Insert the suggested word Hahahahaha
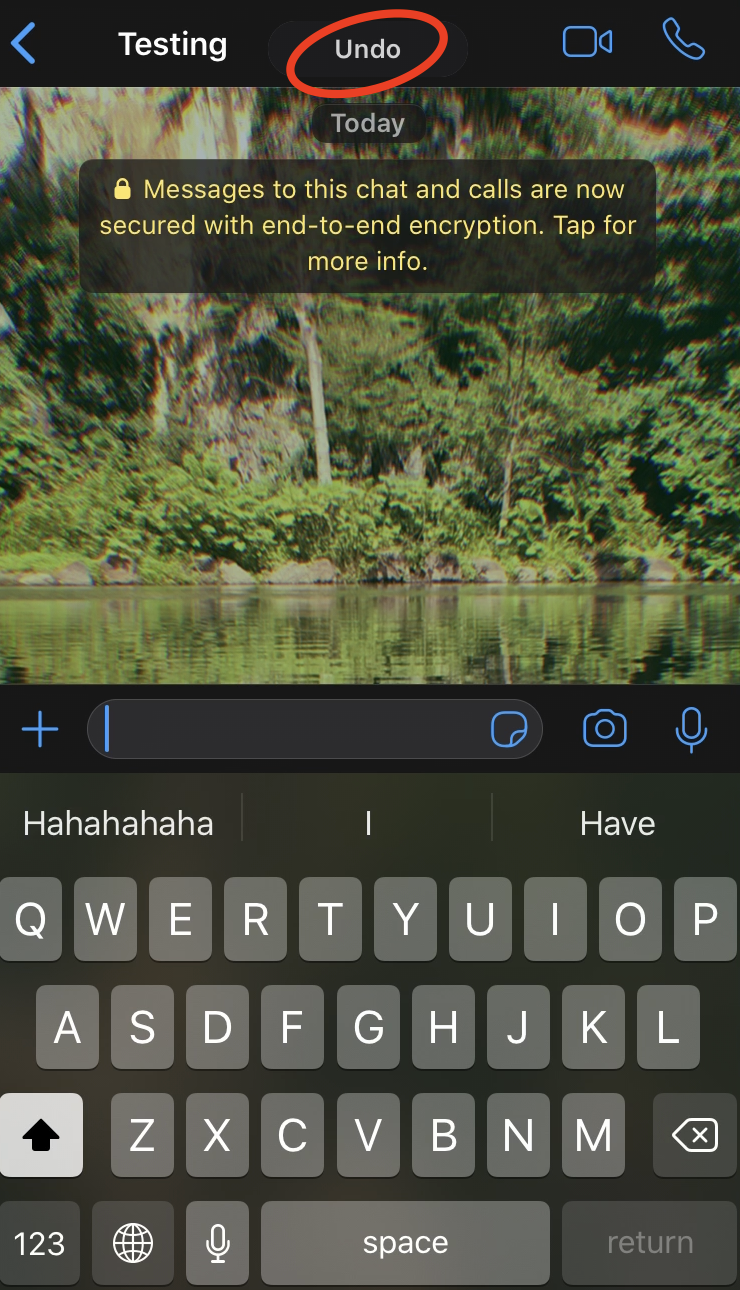The width and height of the screenshot is (740, 1290). (118, 823)
